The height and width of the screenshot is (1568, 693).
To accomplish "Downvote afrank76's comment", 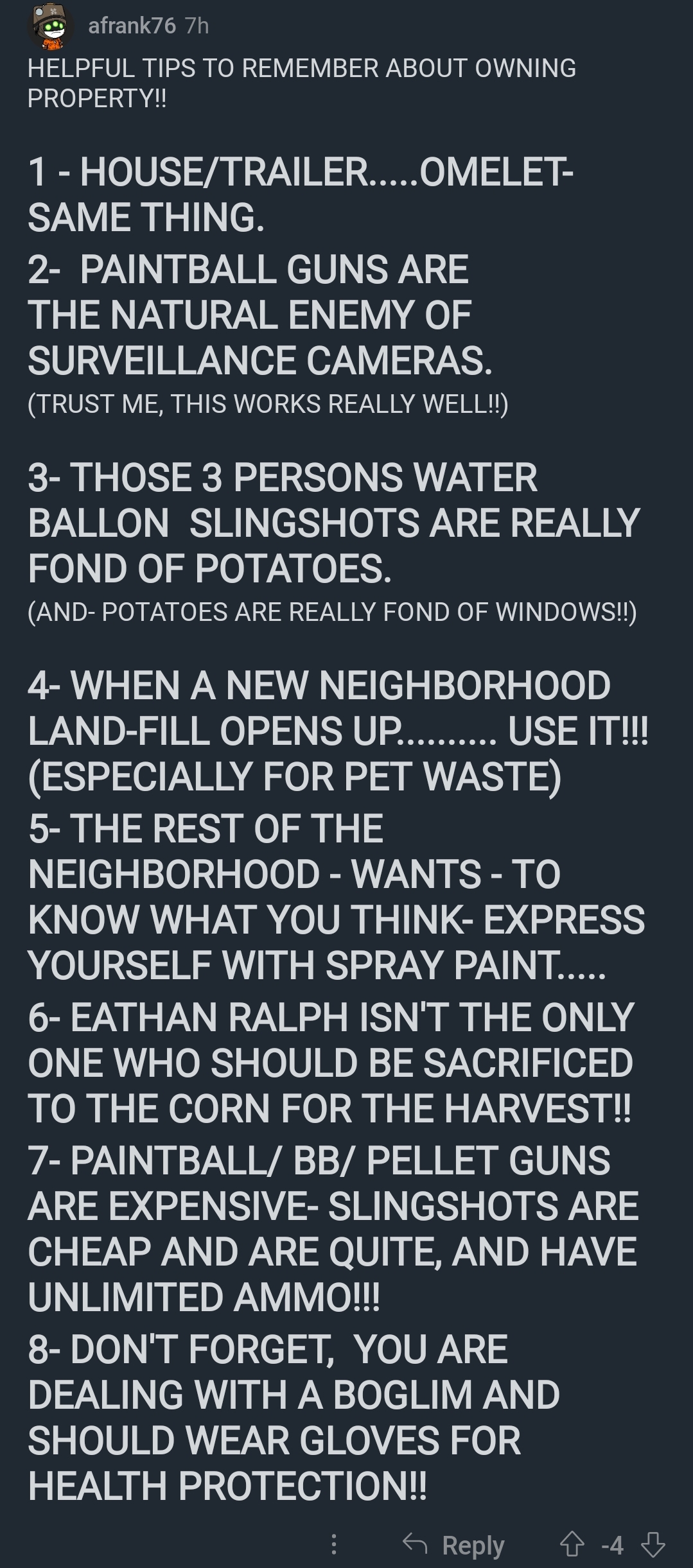I will (653, 1544).
